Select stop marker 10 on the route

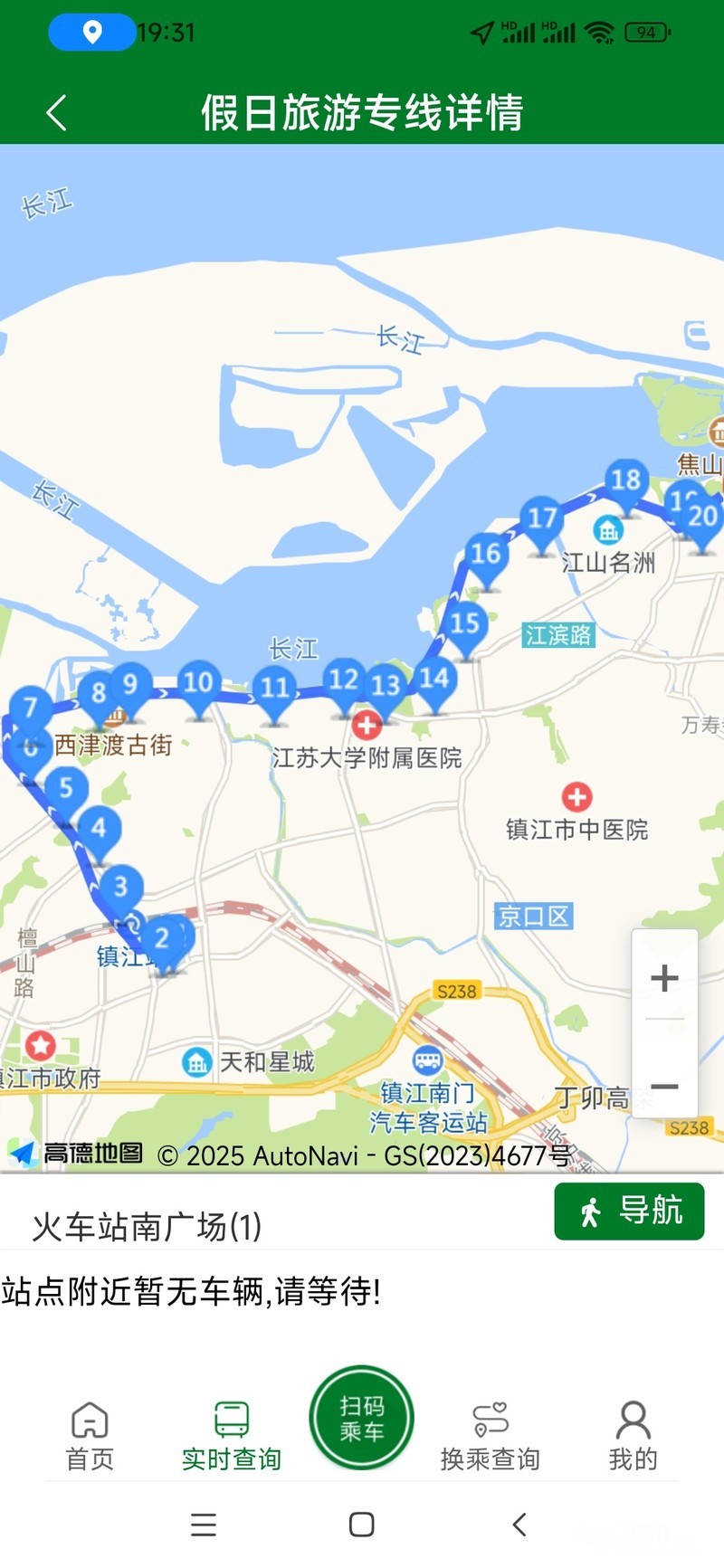coord(198,686)
